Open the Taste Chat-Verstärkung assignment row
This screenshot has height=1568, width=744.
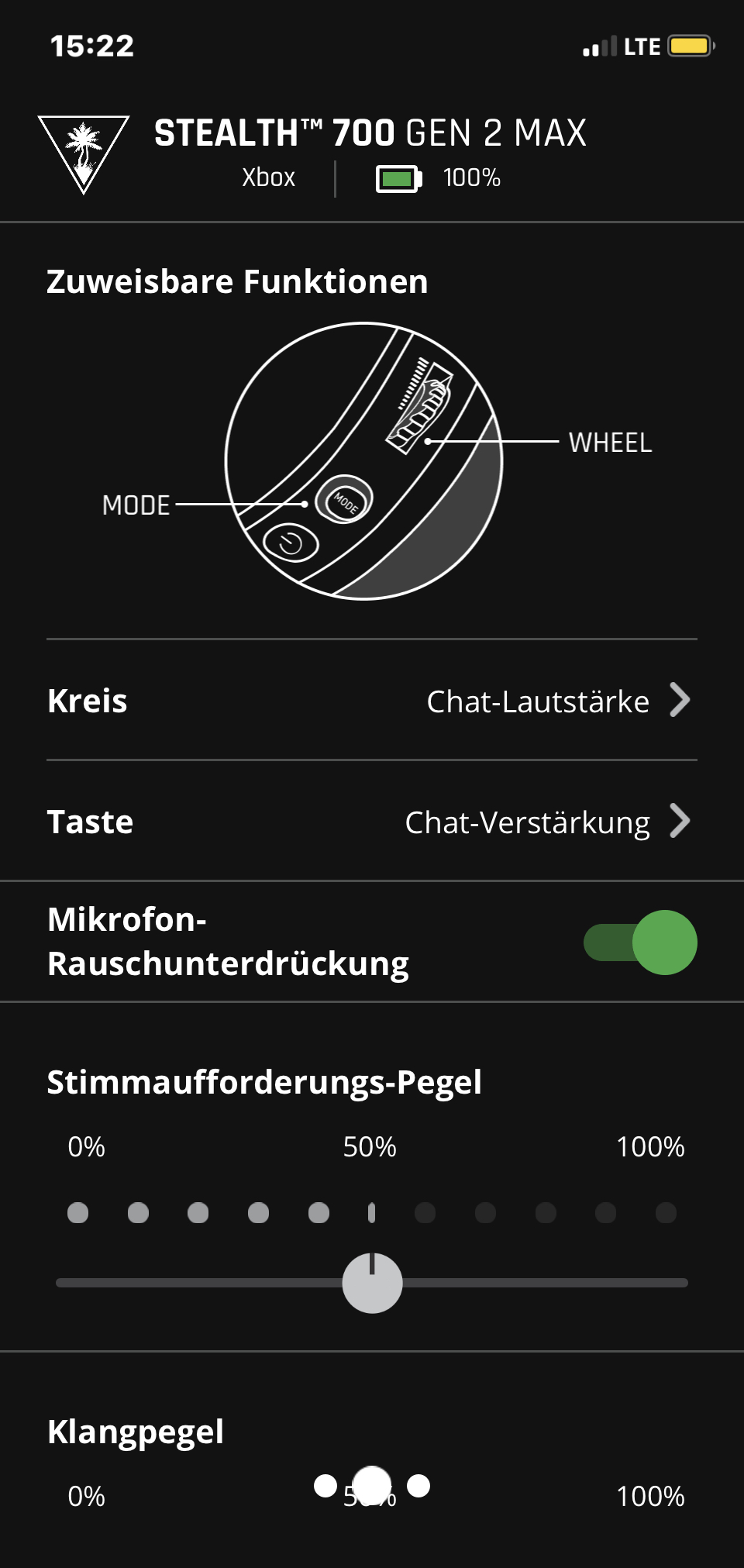[x=372, y=822]
